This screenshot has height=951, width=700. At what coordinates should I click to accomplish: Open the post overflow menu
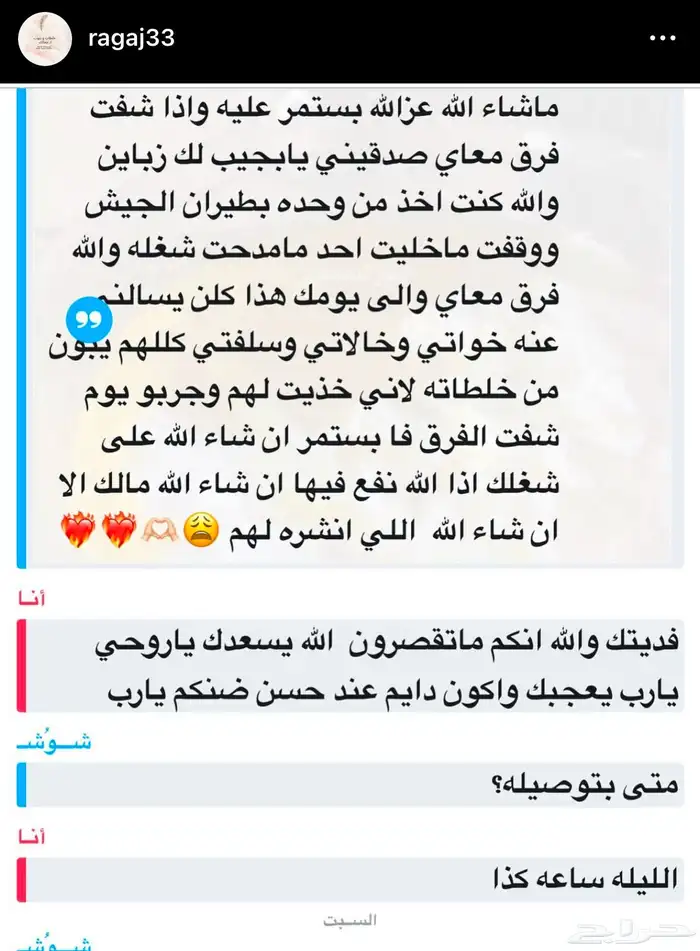(663, 38)
